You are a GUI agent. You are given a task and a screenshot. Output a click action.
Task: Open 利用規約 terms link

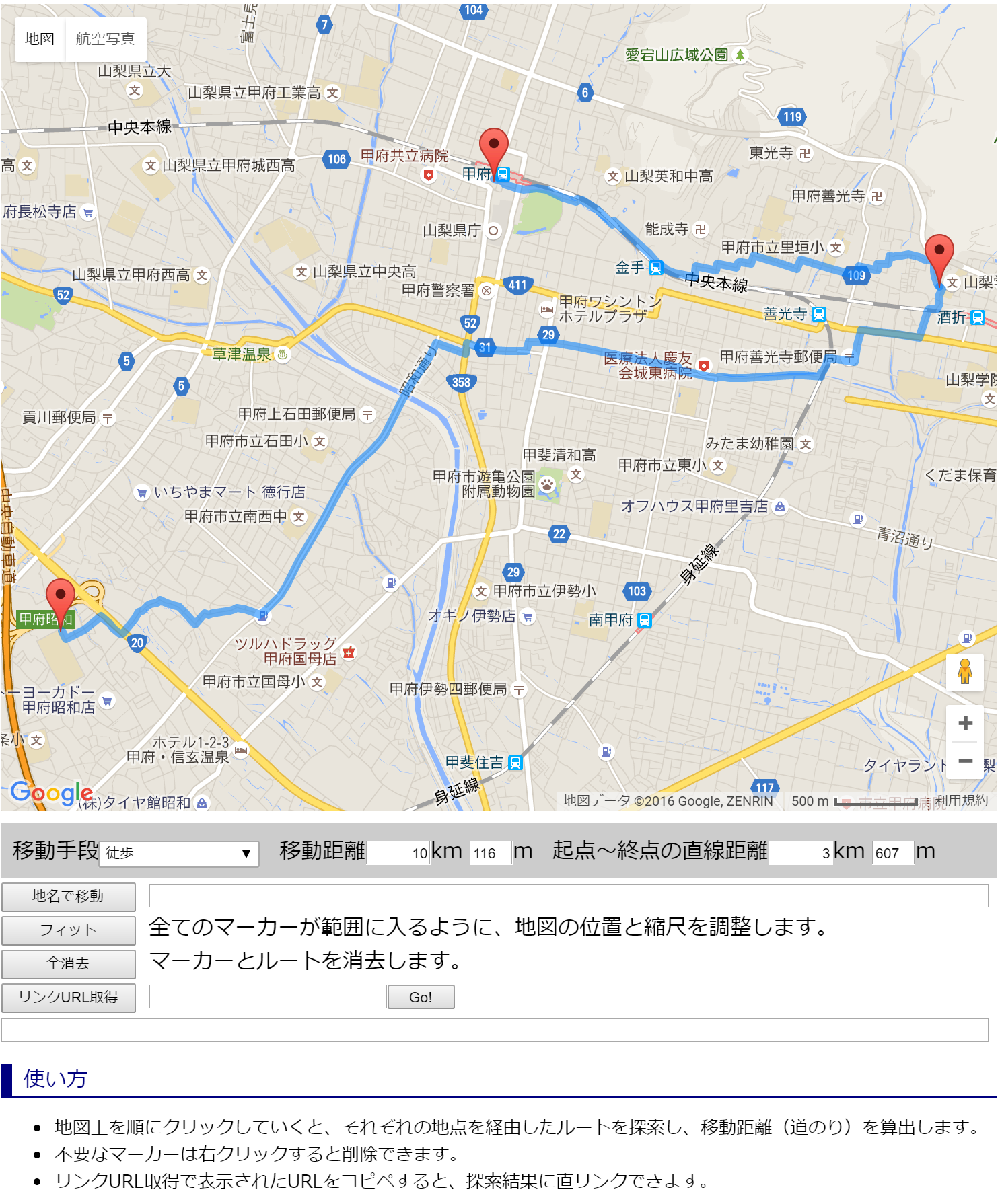point(960,800)
